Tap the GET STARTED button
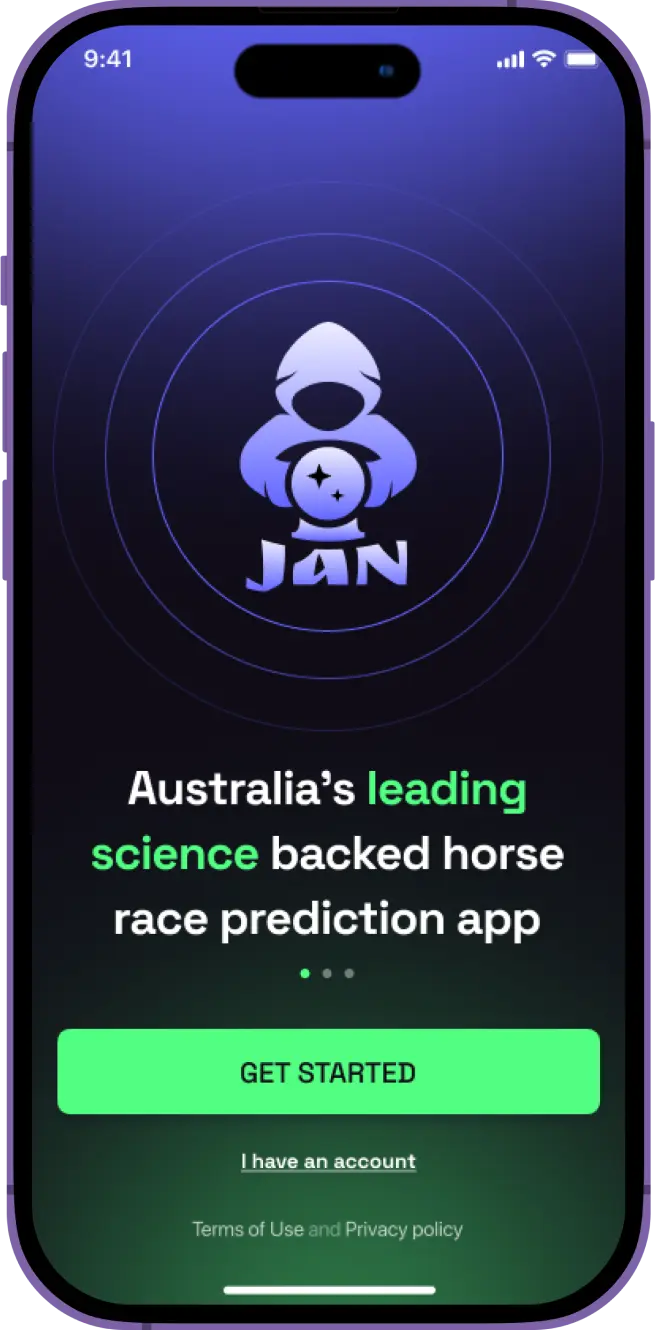 point(328,1072)
